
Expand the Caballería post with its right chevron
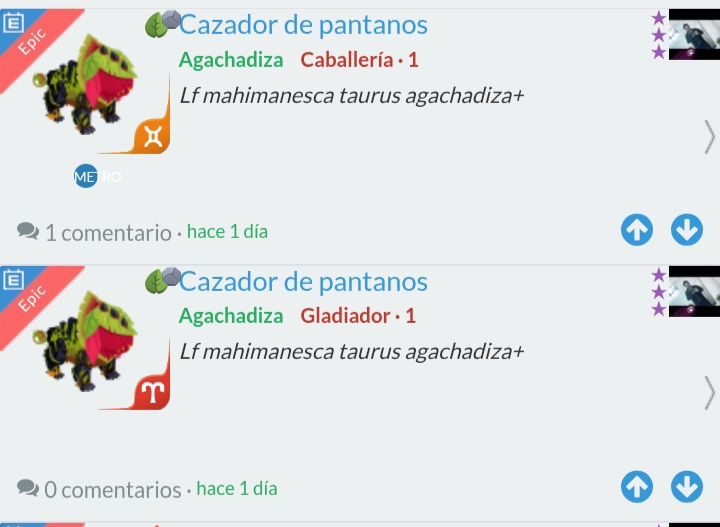click(x=709, y=136)
